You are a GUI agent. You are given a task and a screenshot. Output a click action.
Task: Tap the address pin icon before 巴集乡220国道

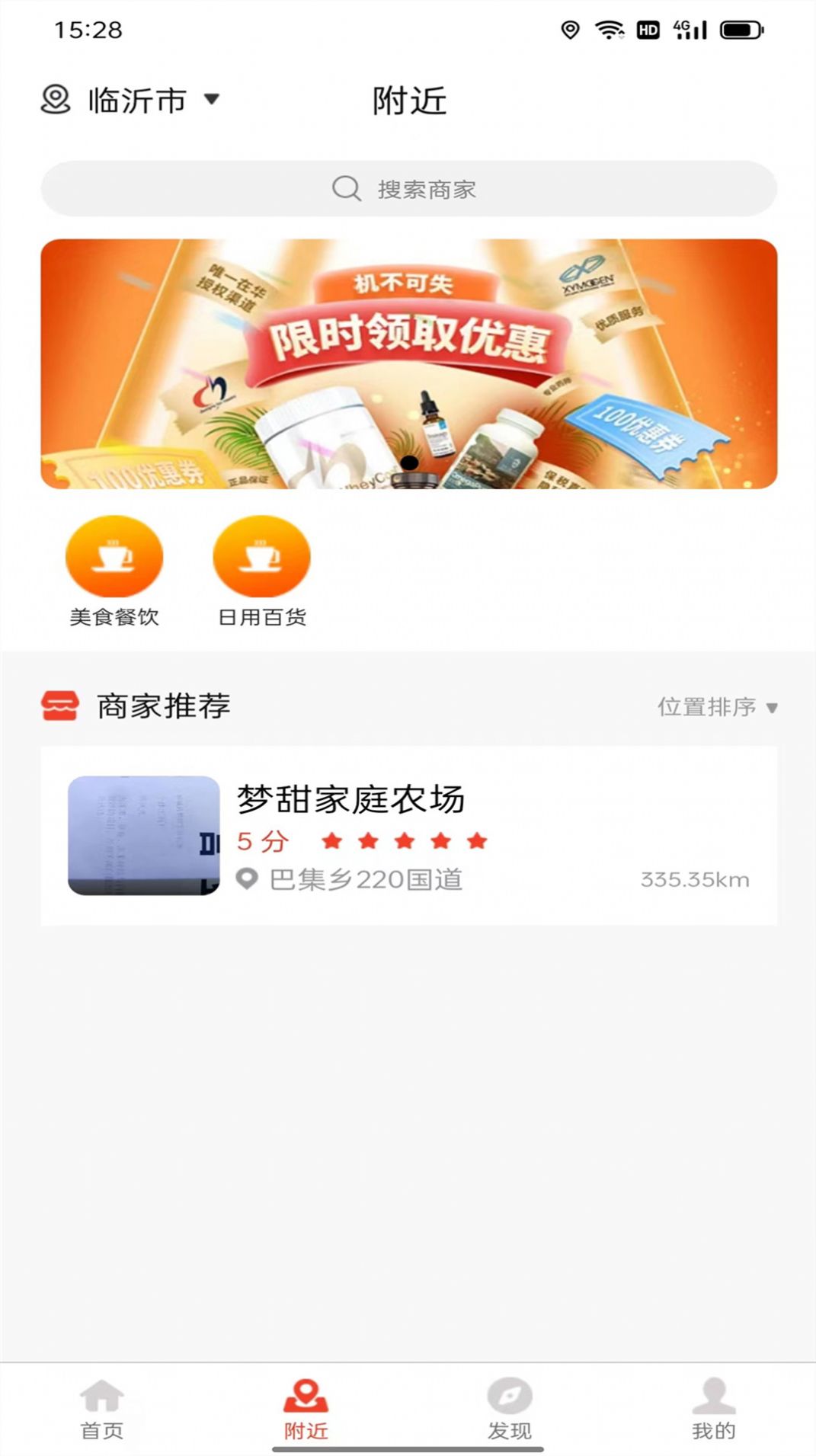245,880
